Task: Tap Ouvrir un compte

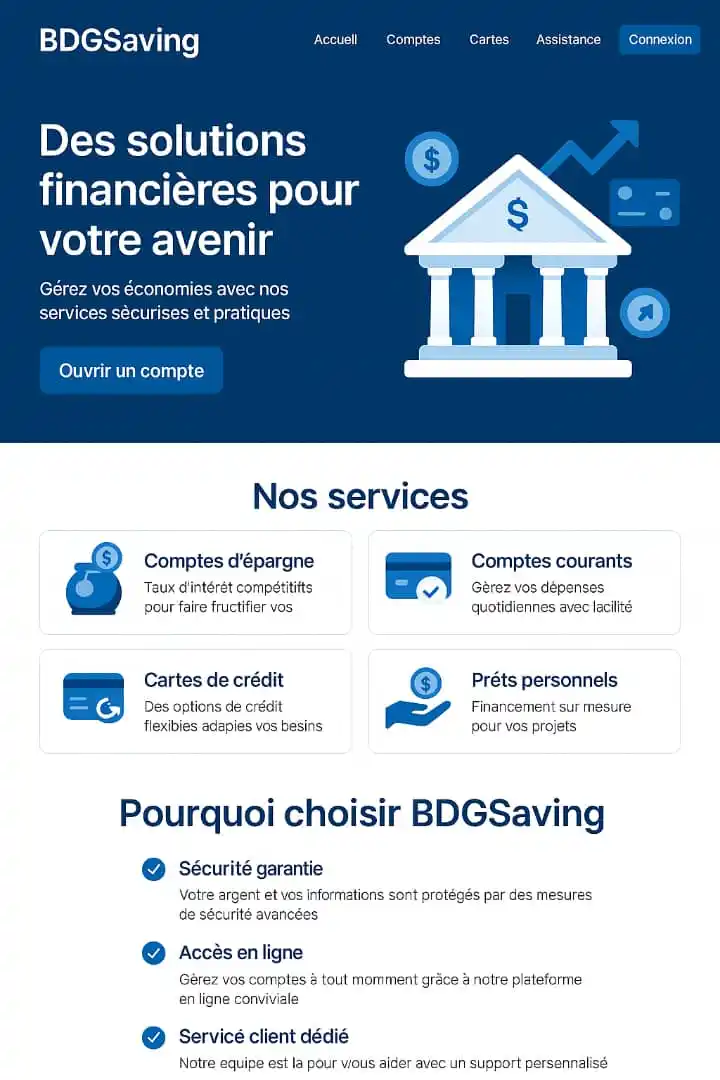Action: (x=131, y=371)
